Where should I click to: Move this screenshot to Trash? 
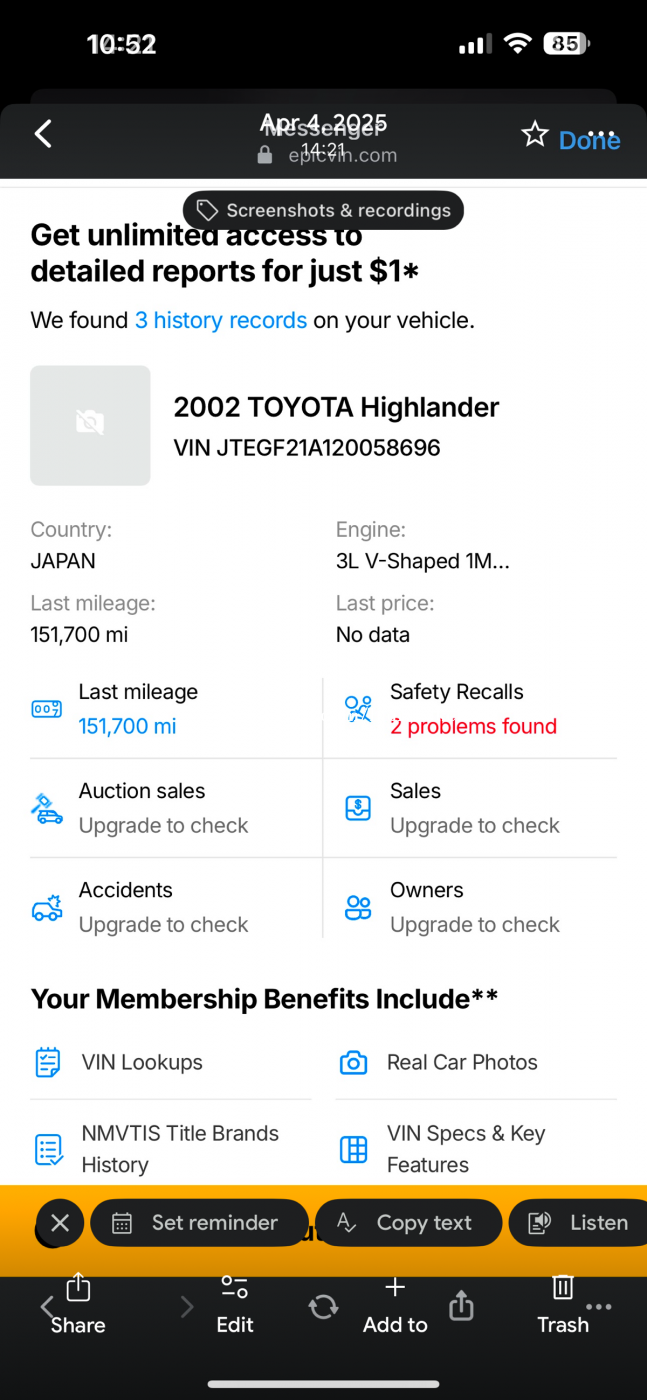(563, 1305)
